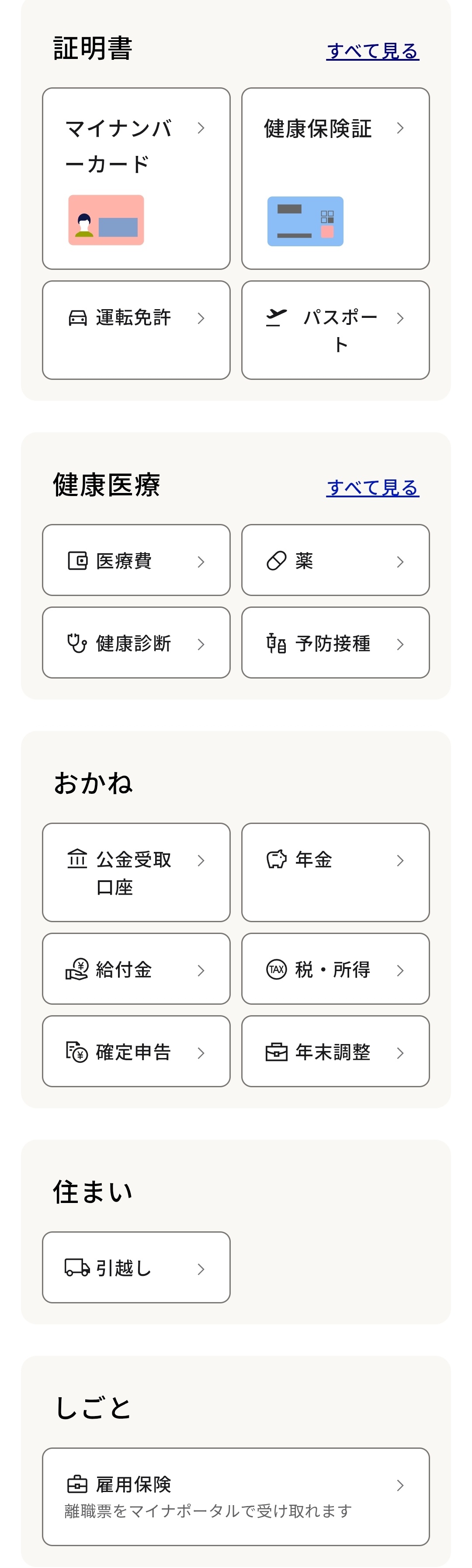
Task: Open the 薬 card
Action: point(335,559)
